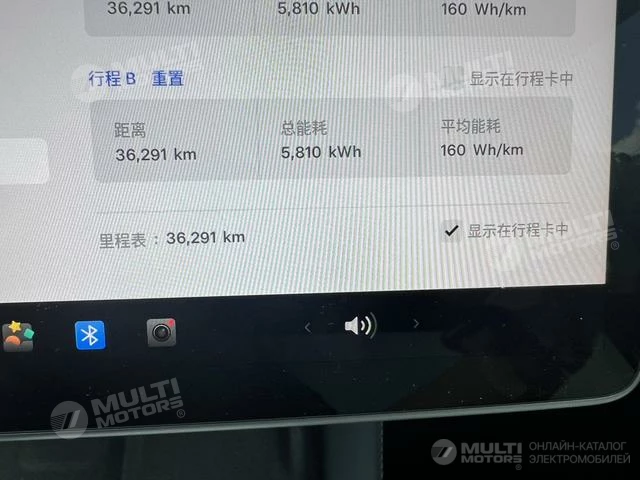Tap the speaker icon to mute audio
640x480 pixels.
(x=360, y=325)
